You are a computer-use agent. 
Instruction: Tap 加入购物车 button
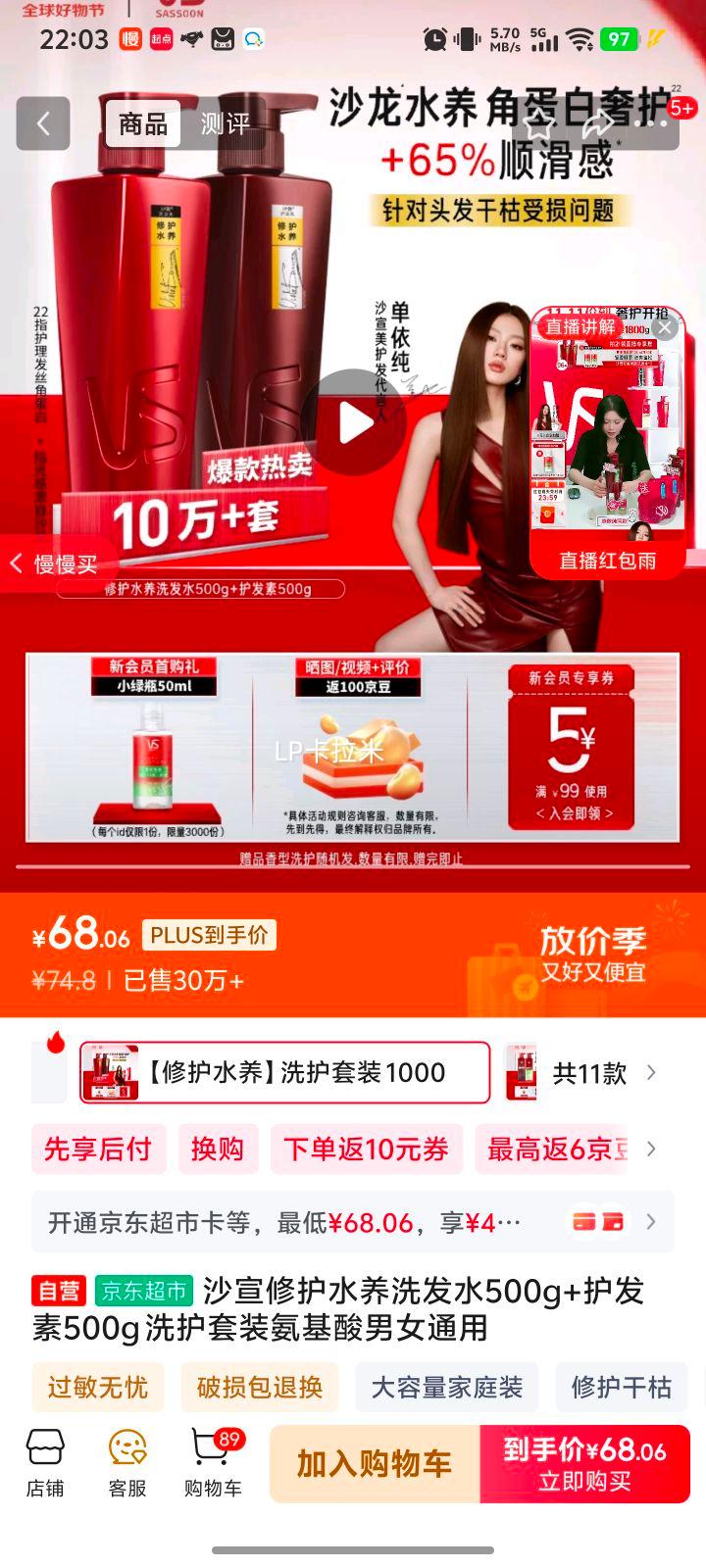click(375, 1463)
